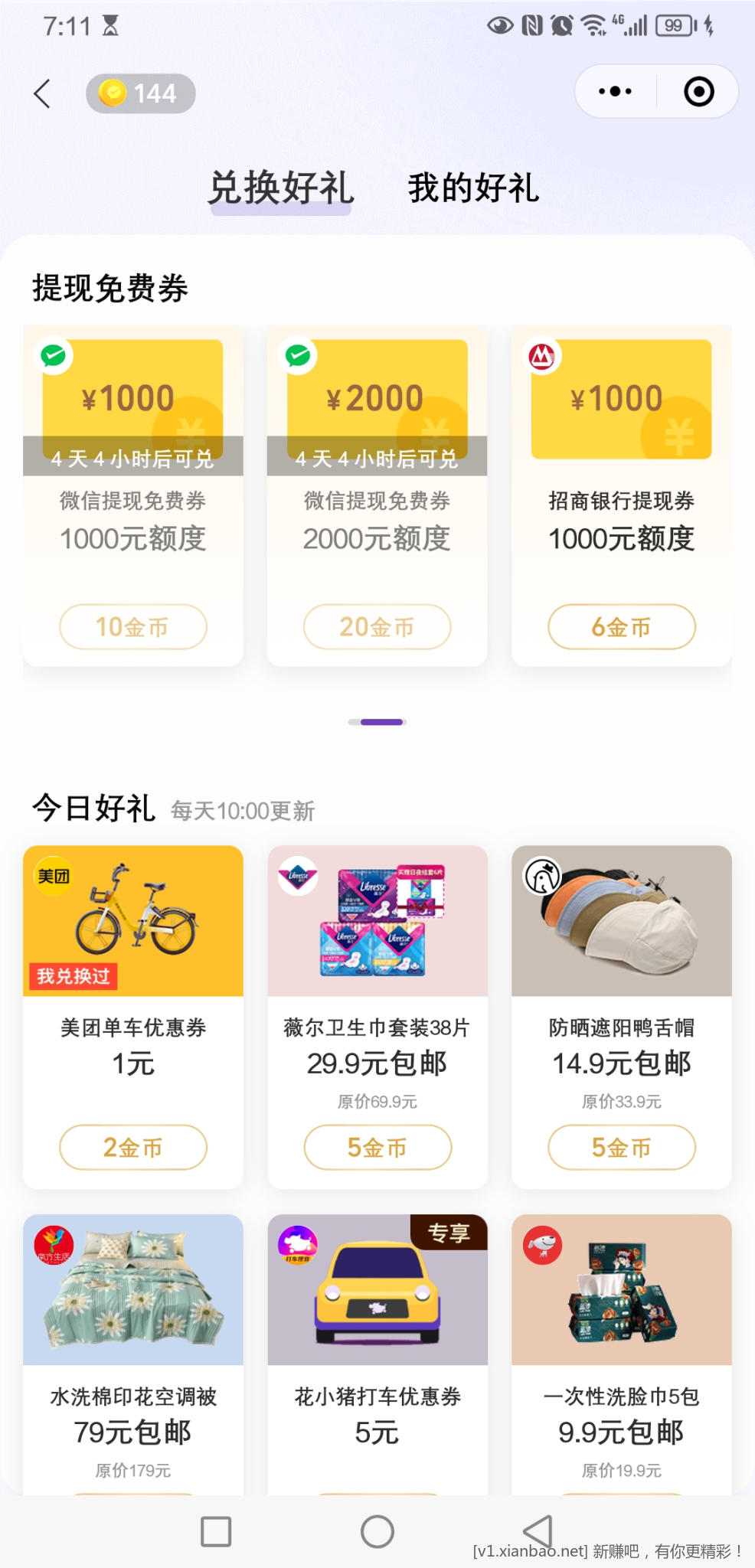Select the 兑换好礼 tab
The width and height of the screenshot is (755, 1568).
tap(281, 188)
